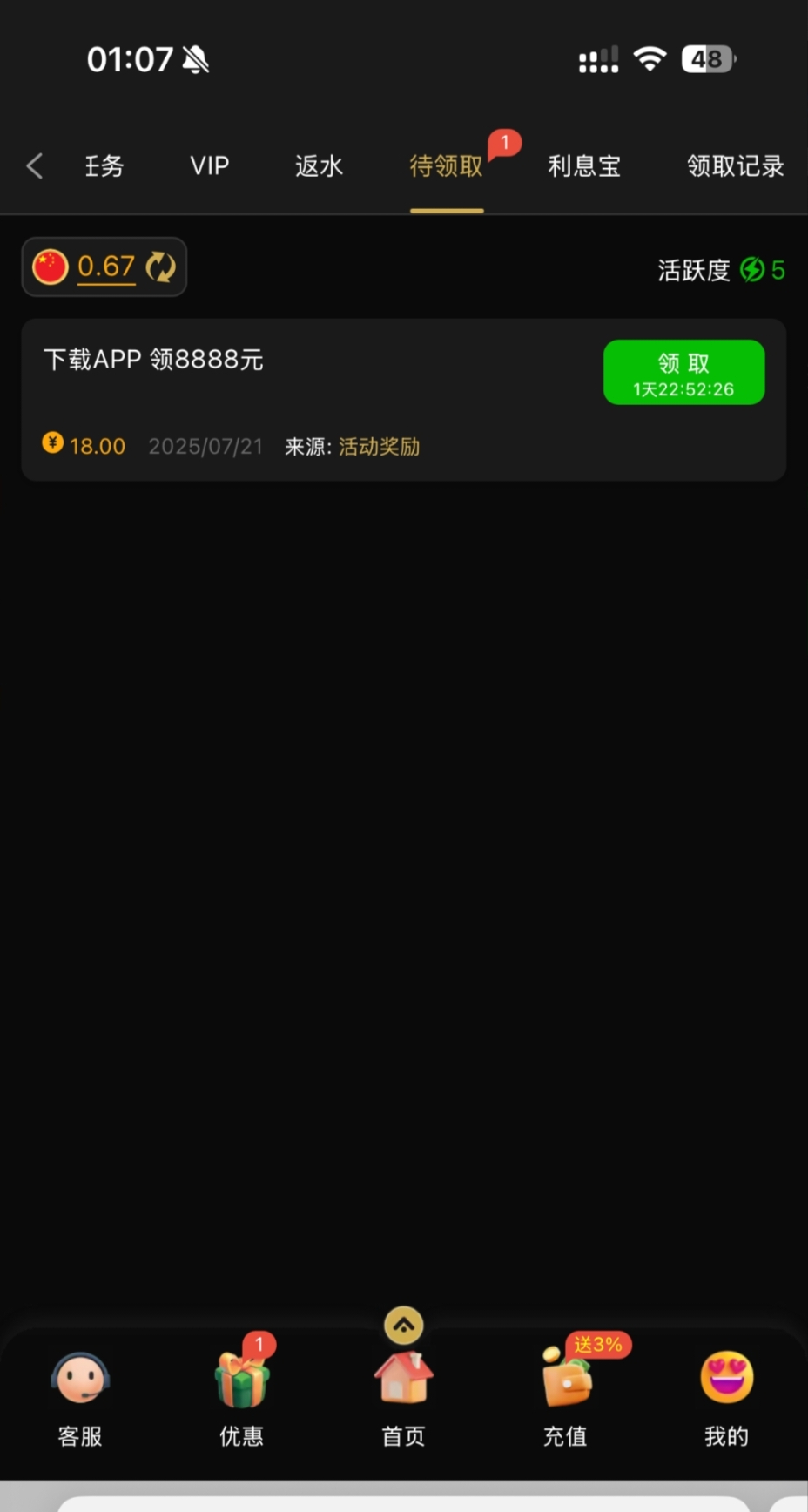Go to the 优惠 promotions tab
Screen dimensions: 808x1512
[241, 1400]
